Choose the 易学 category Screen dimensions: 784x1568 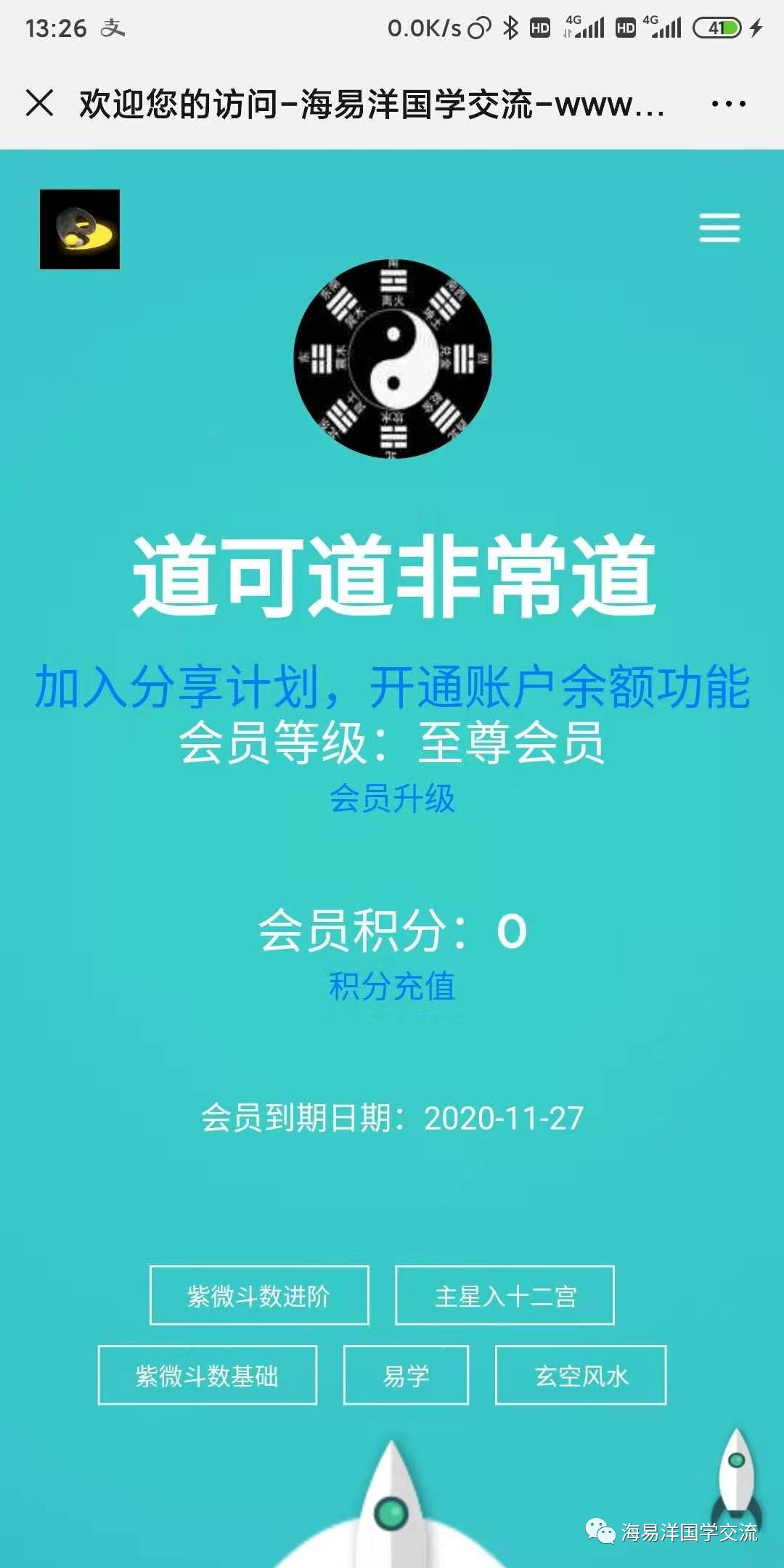click(x=406, y=1376)
